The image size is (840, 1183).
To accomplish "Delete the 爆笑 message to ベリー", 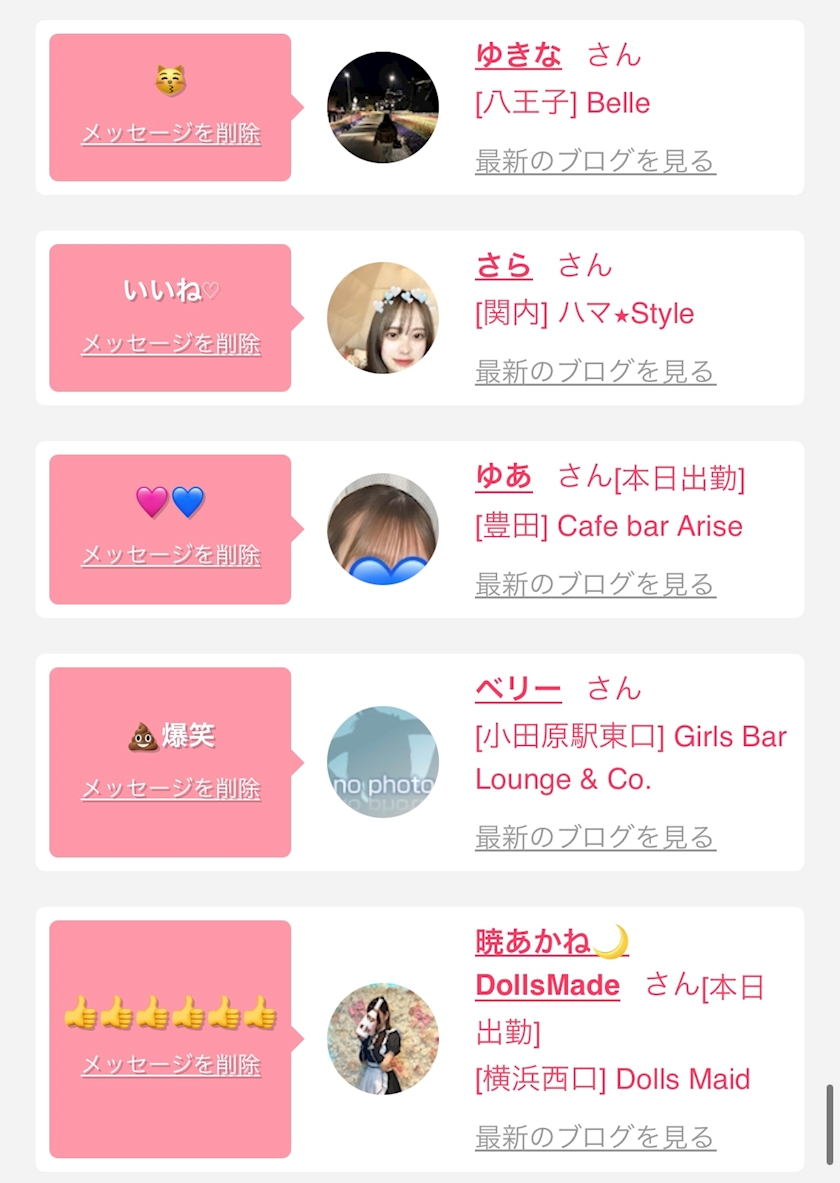I will (171, 789).
